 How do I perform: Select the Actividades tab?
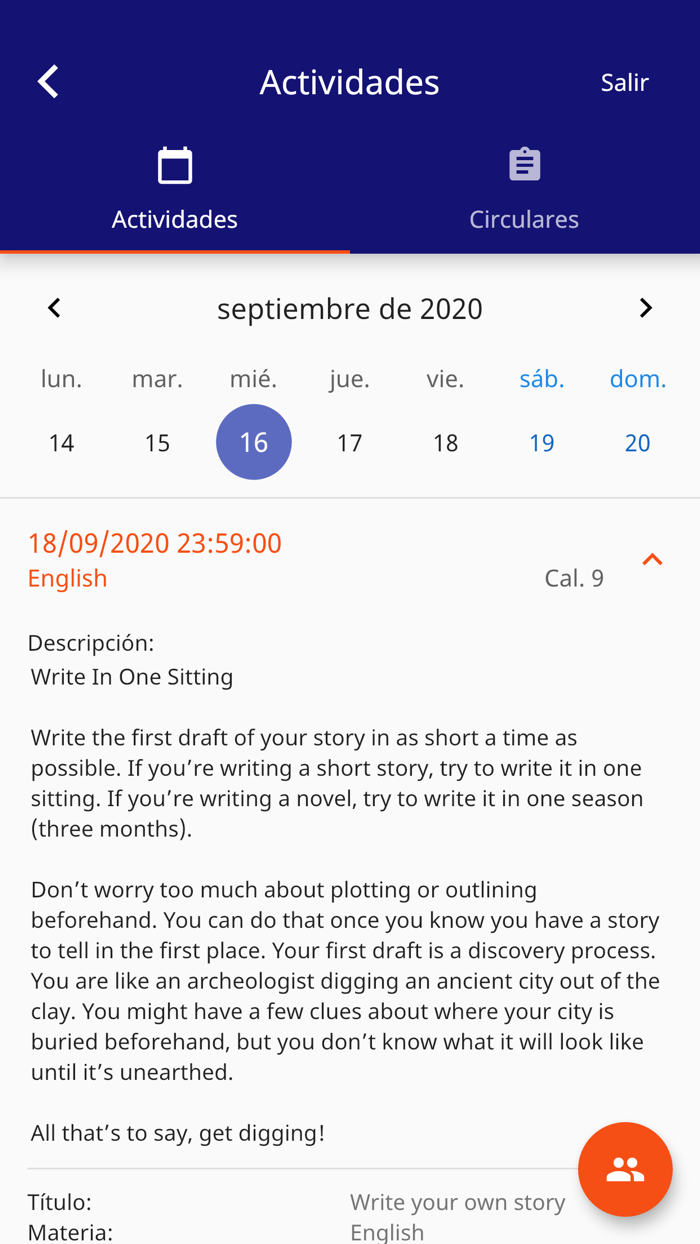click(175, 190)
